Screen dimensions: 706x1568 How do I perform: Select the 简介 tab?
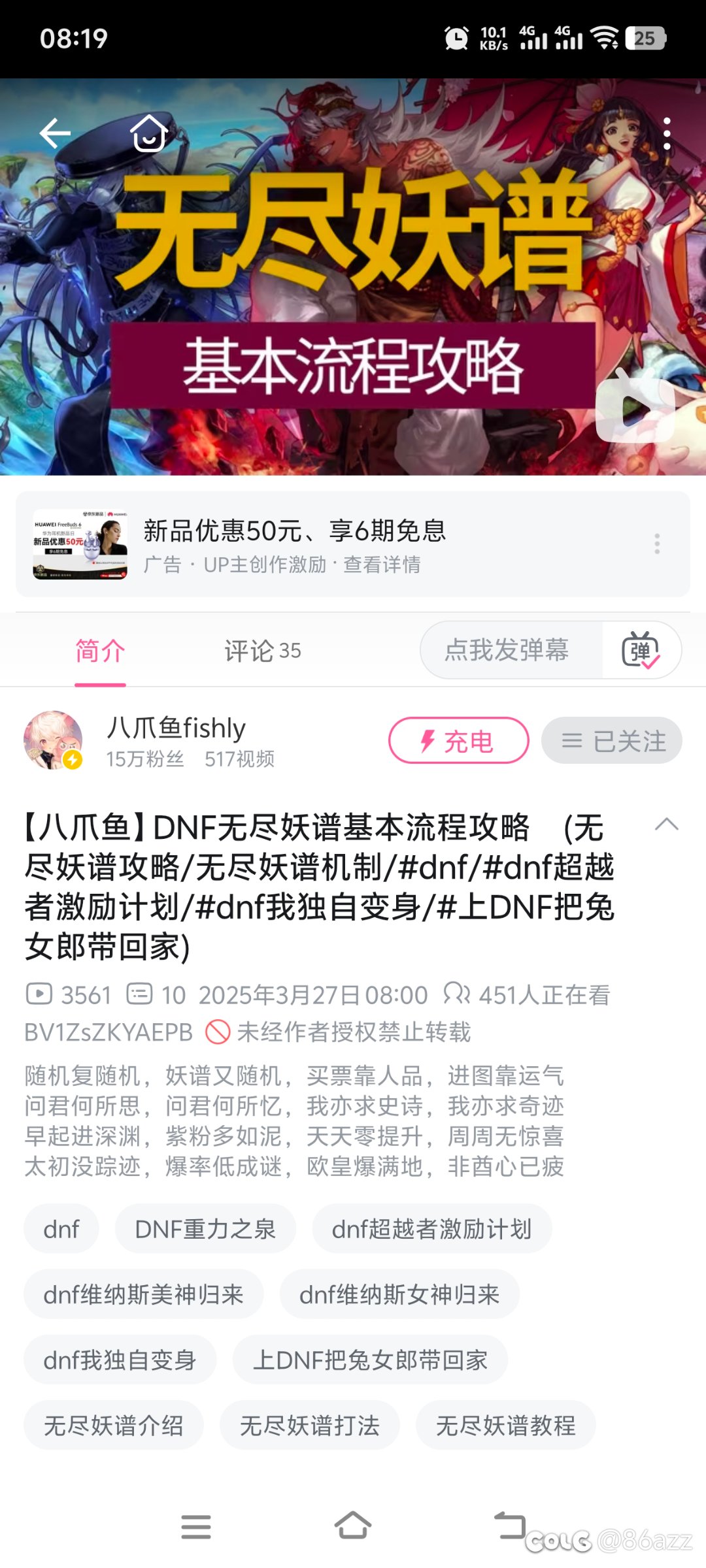(100, 651)
